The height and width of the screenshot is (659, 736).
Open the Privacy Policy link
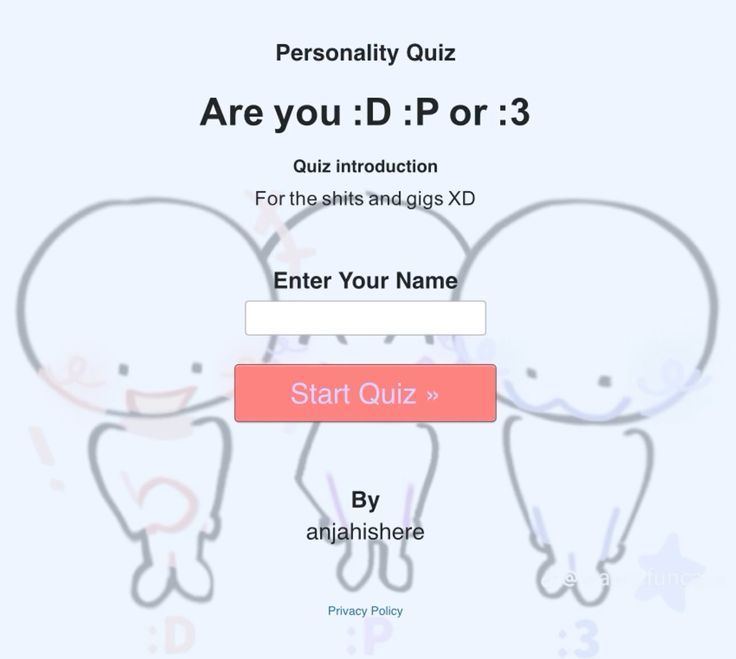(365, 610)
